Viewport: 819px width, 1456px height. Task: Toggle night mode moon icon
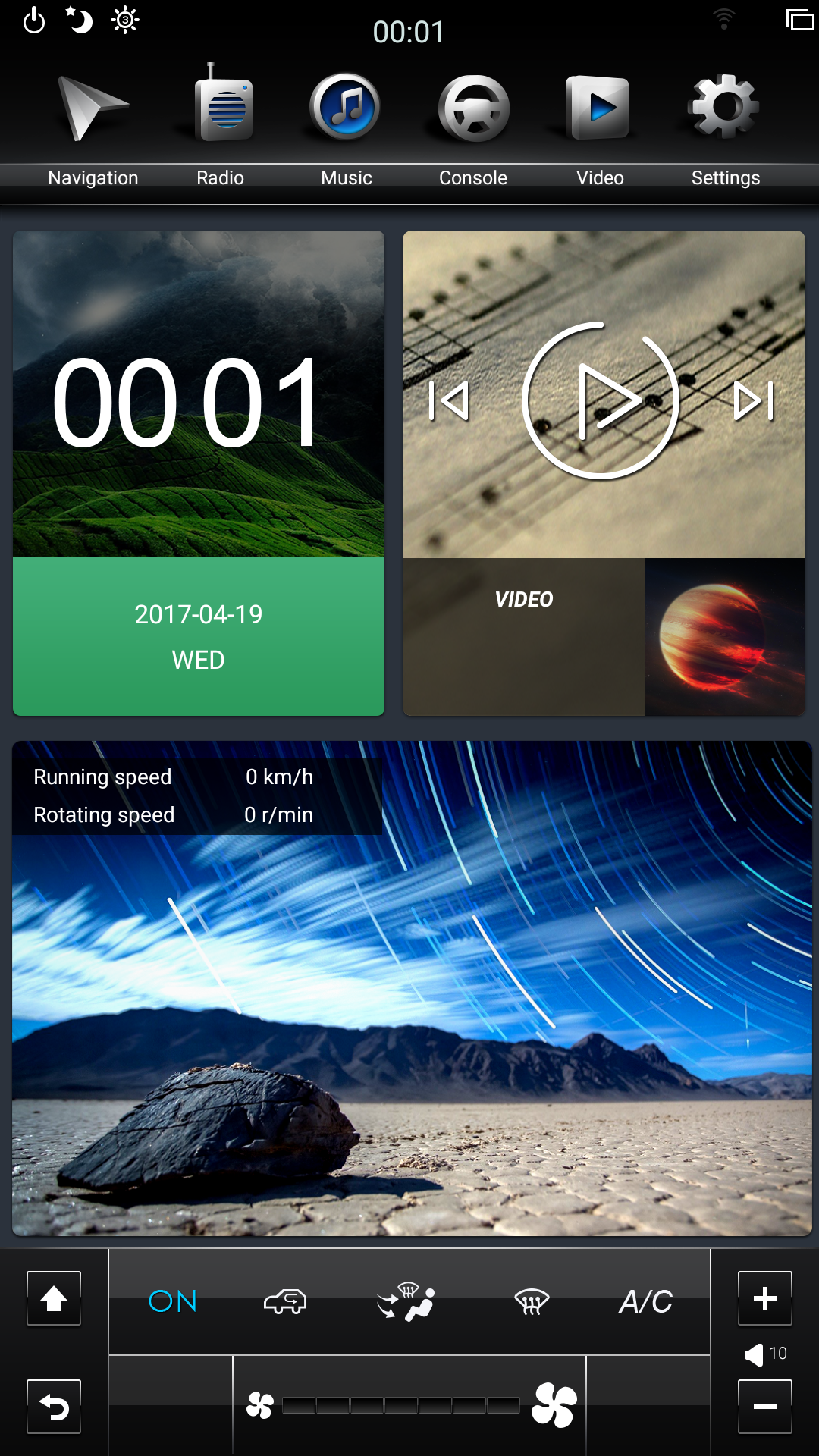tap(80, 20)
